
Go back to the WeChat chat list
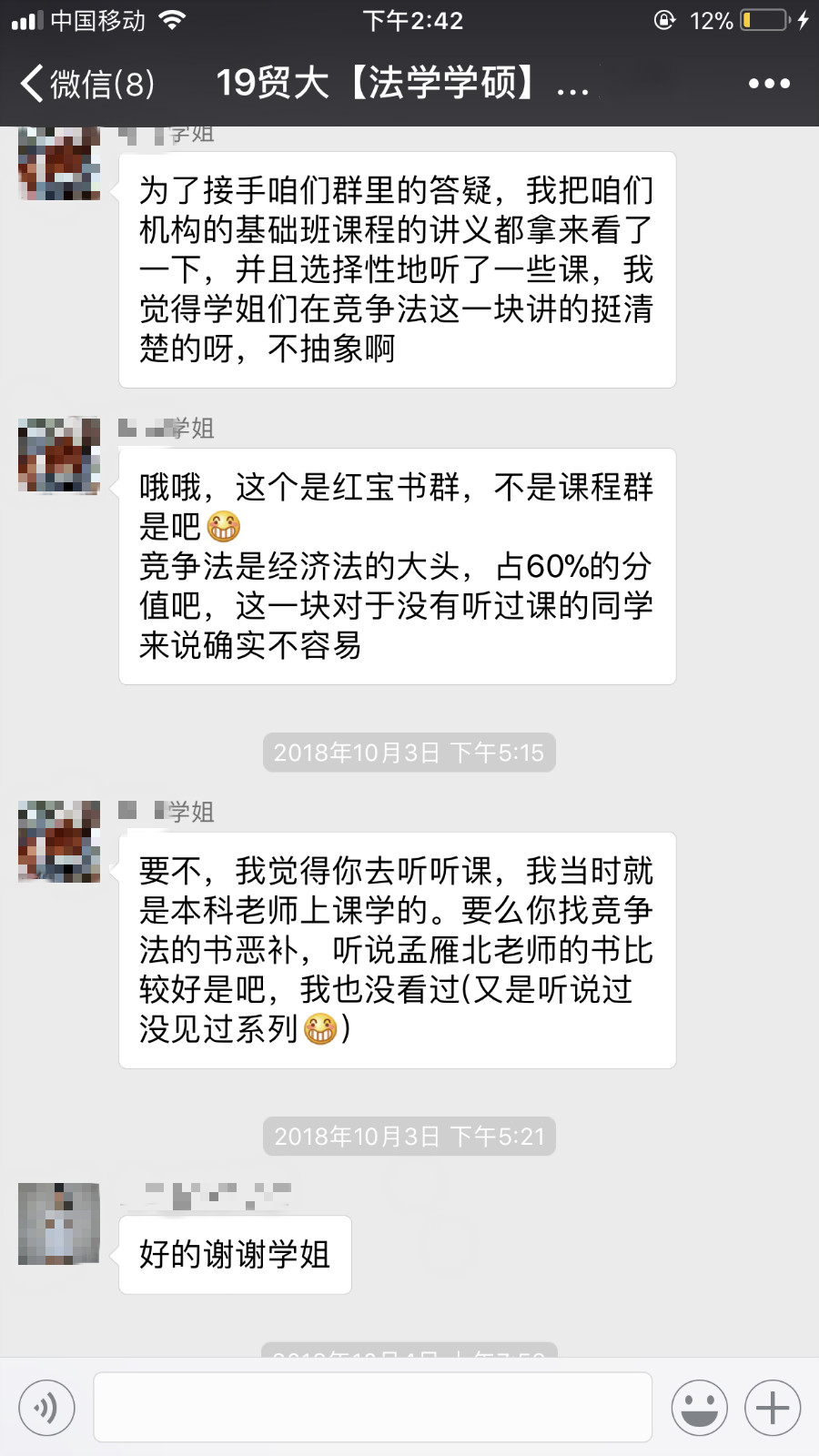click(86, 84)
